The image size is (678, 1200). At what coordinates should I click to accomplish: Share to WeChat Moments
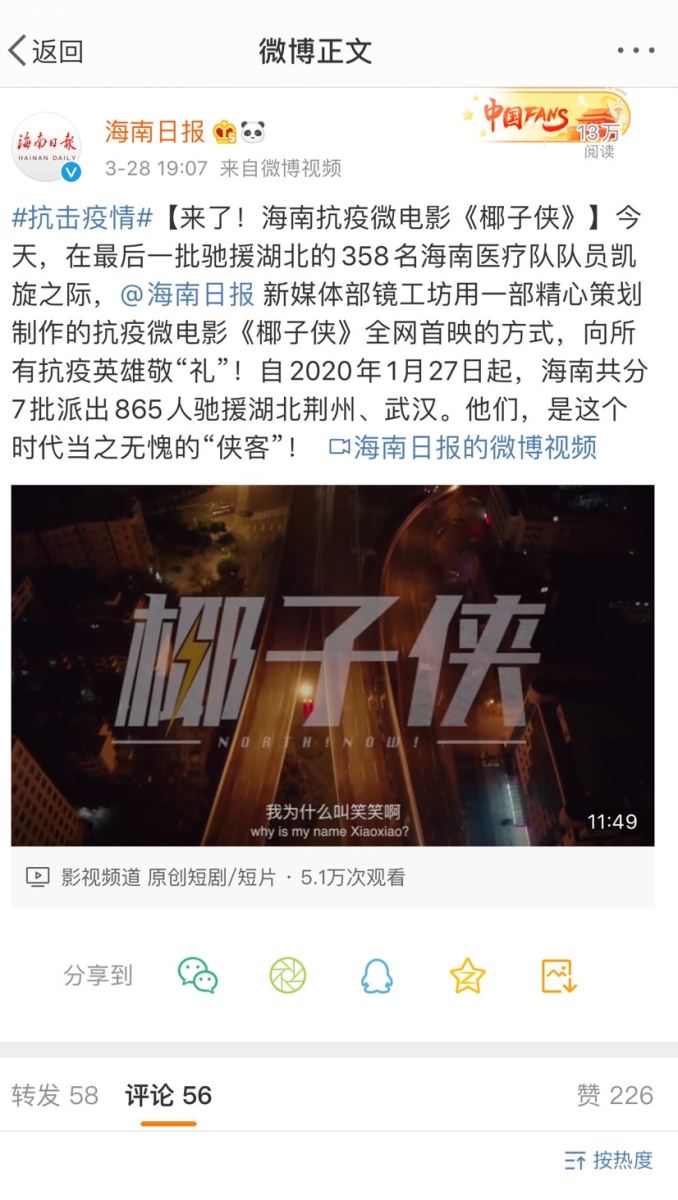pos(288,975)
